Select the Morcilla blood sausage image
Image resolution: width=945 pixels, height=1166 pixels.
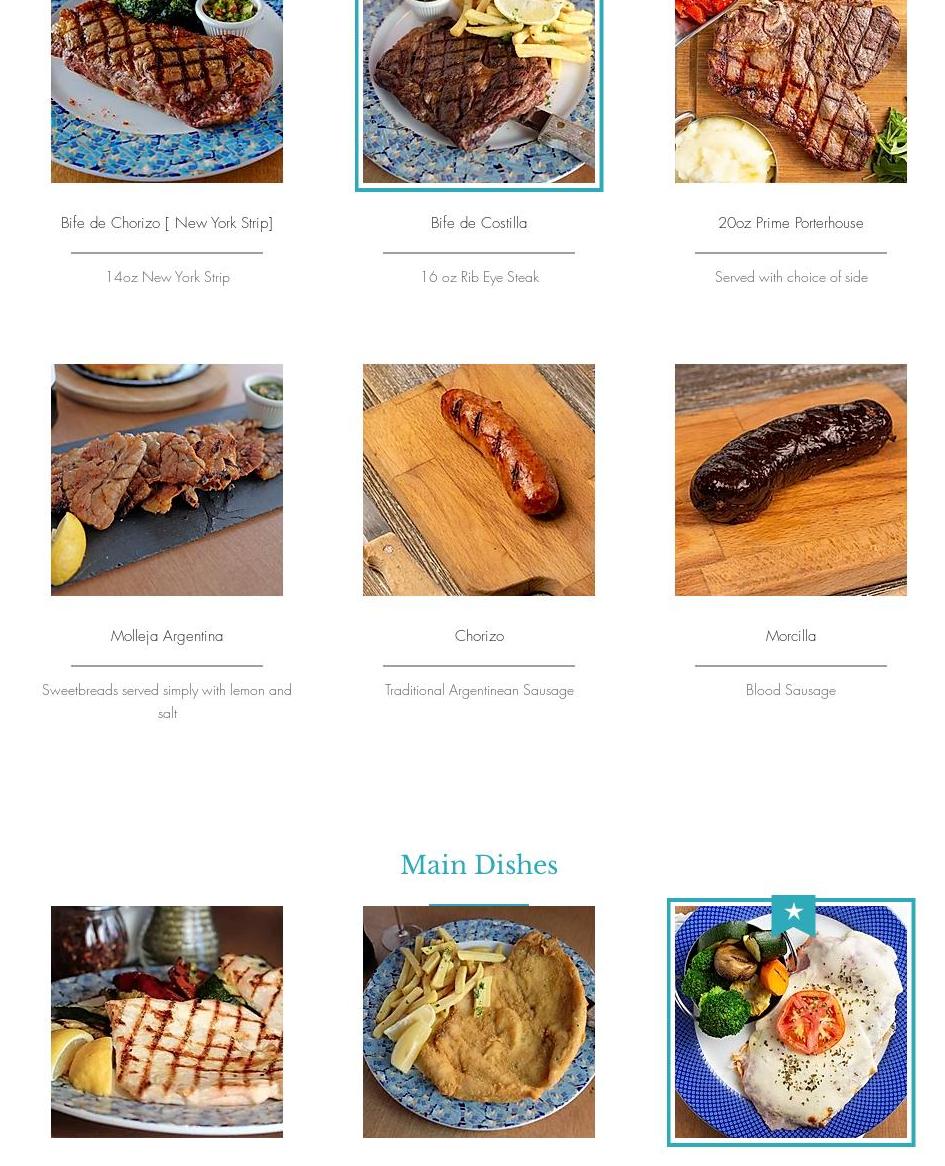(x=790, y=480)
